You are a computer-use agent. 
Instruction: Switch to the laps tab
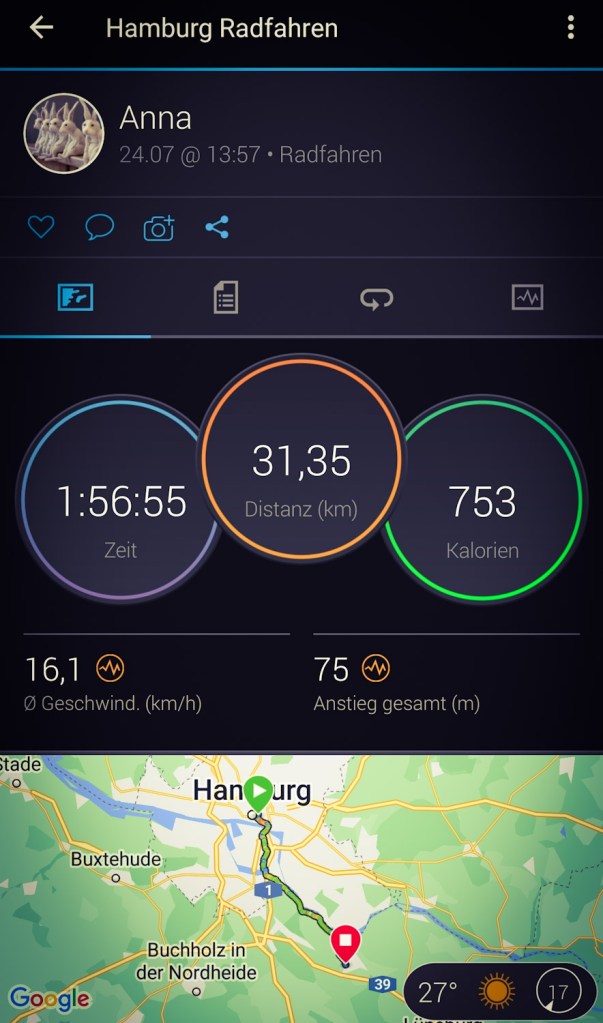(x=377, y=297)
